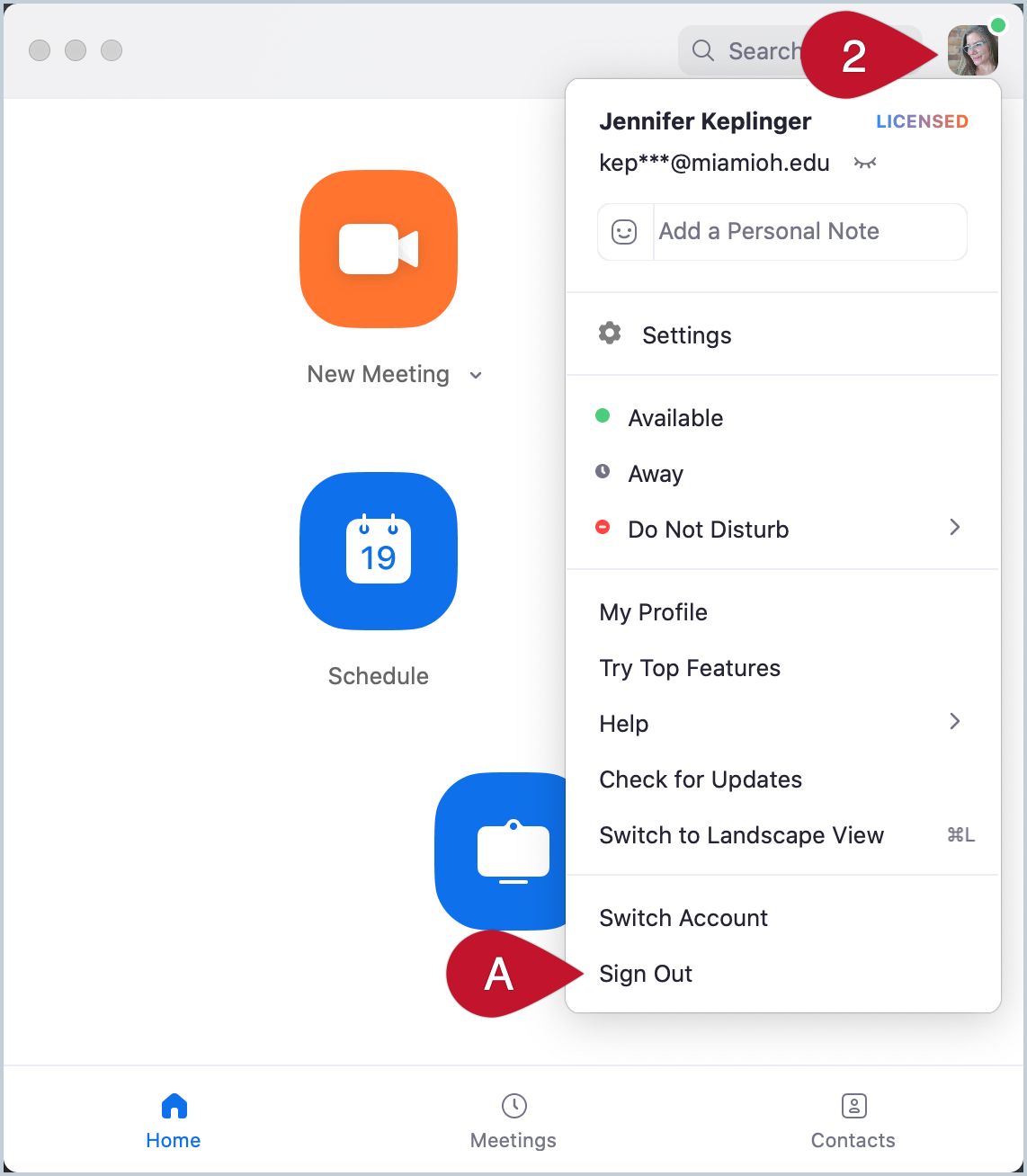The image size is (1027, 1176).
Task: Reveal the hidden email address
Action: pos(865,163)
